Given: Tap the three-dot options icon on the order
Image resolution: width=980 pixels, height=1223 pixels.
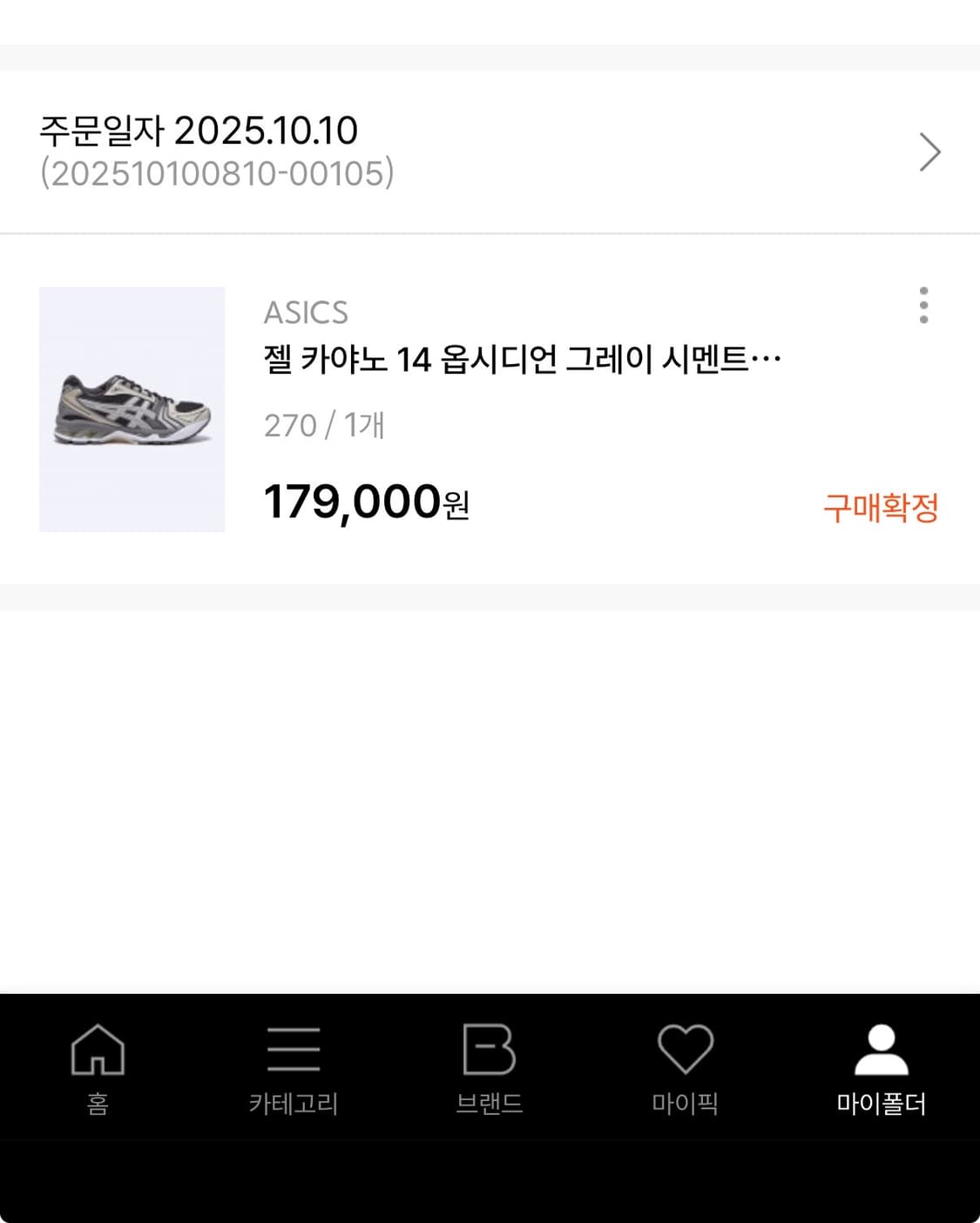Looking at the screenshot, I should 923,307.
